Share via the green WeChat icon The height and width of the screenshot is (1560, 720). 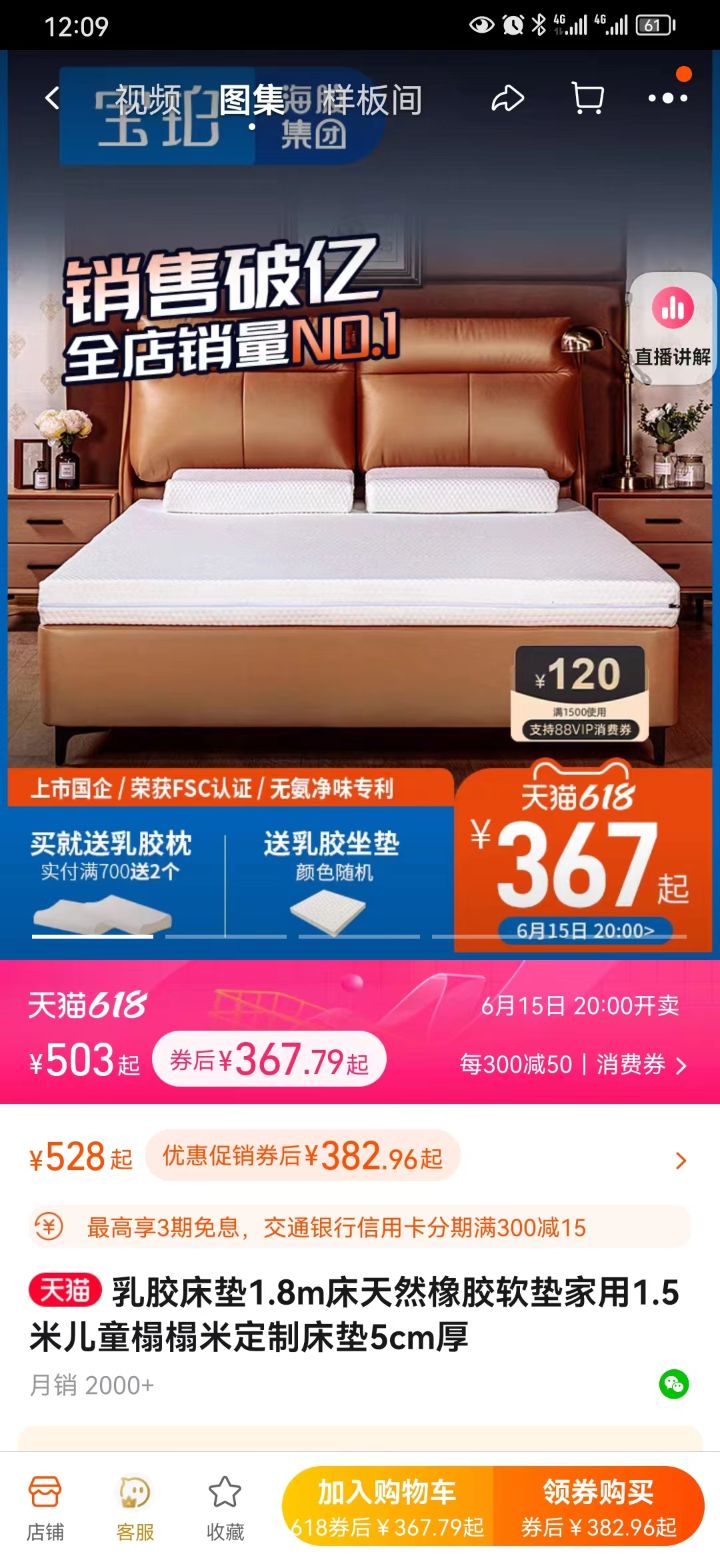pos(674,1384)
